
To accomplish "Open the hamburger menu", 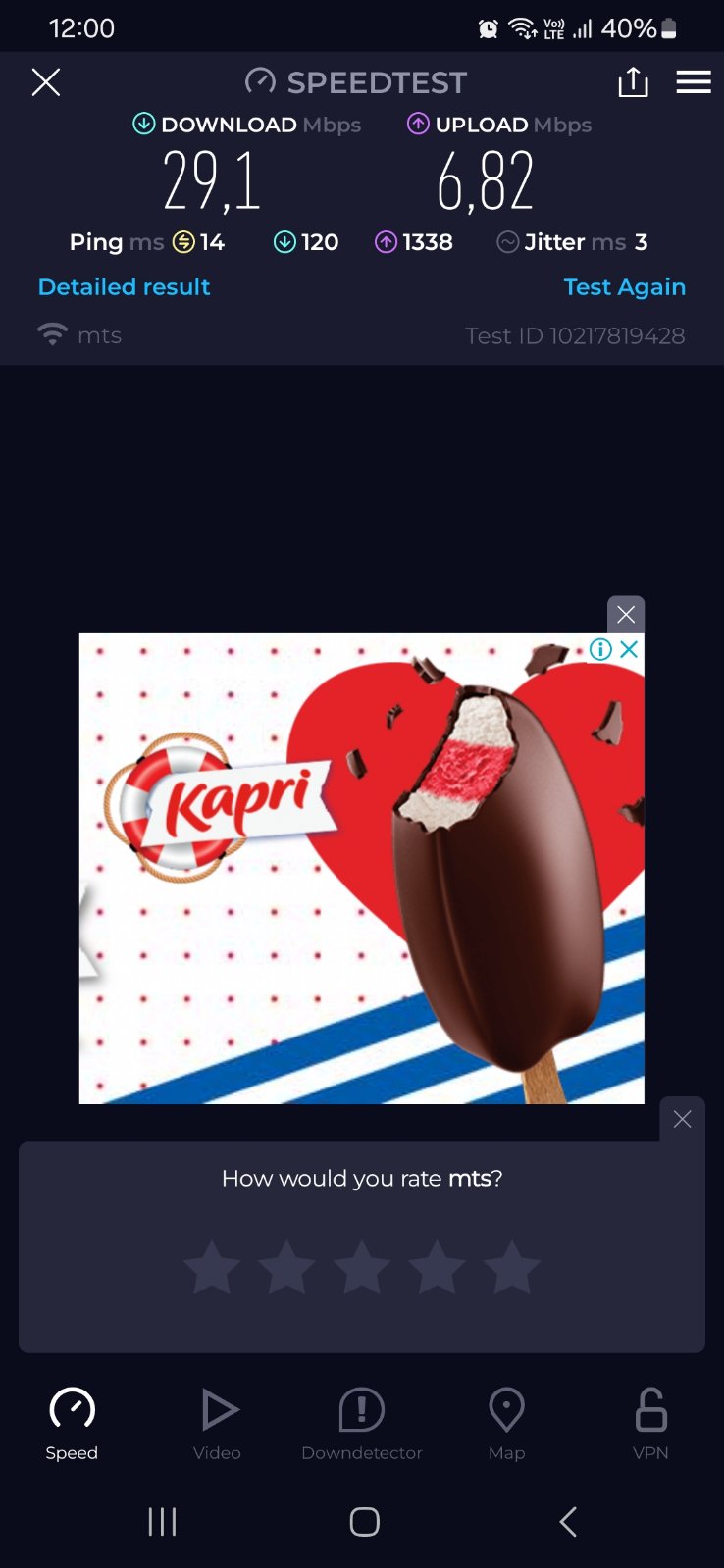I will click(694, 82).
